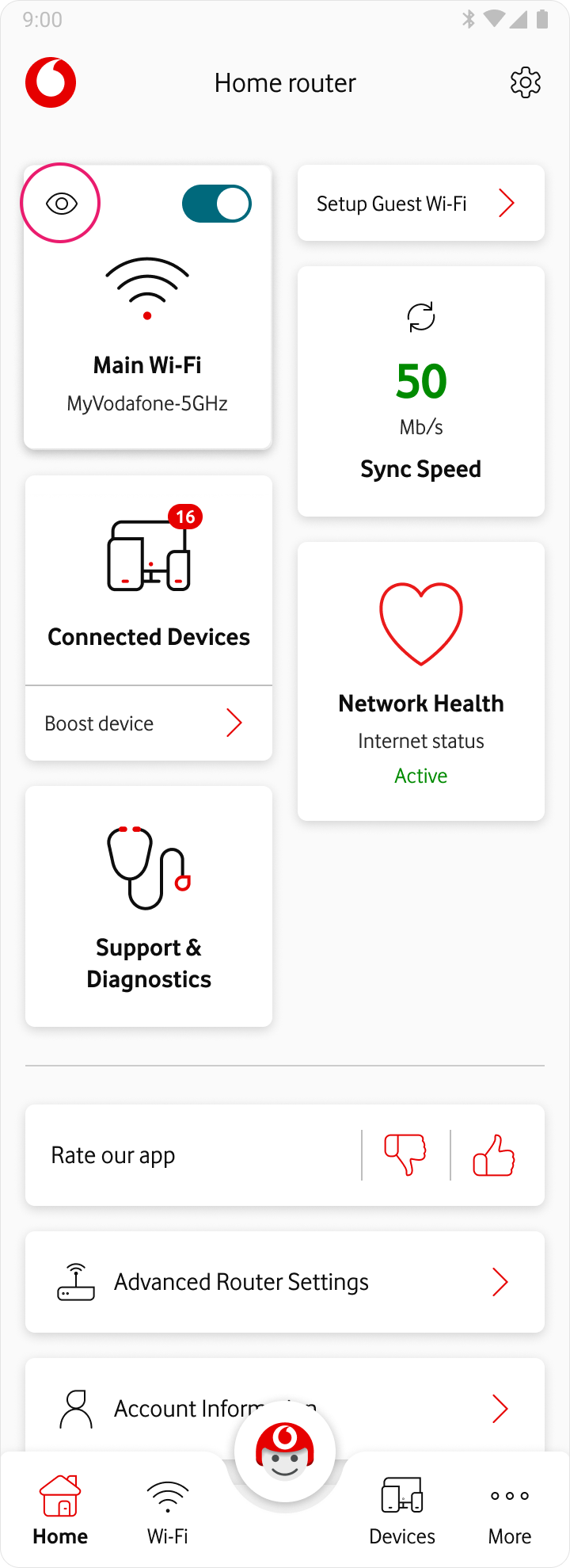Turn off the Main Wi-Fi switch
570x1568 pixels.
point(216,204)
